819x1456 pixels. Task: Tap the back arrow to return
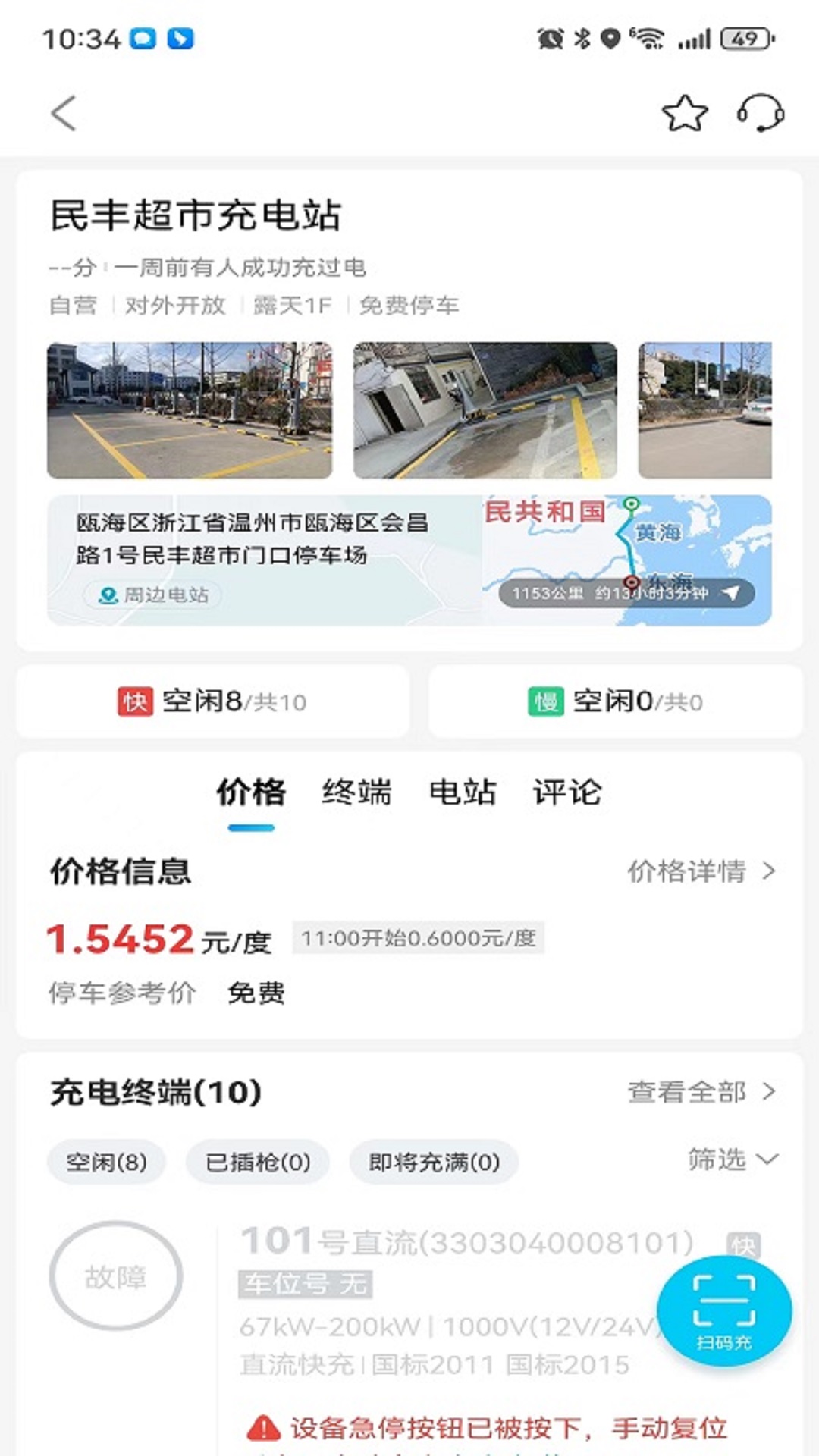[62, 112]
